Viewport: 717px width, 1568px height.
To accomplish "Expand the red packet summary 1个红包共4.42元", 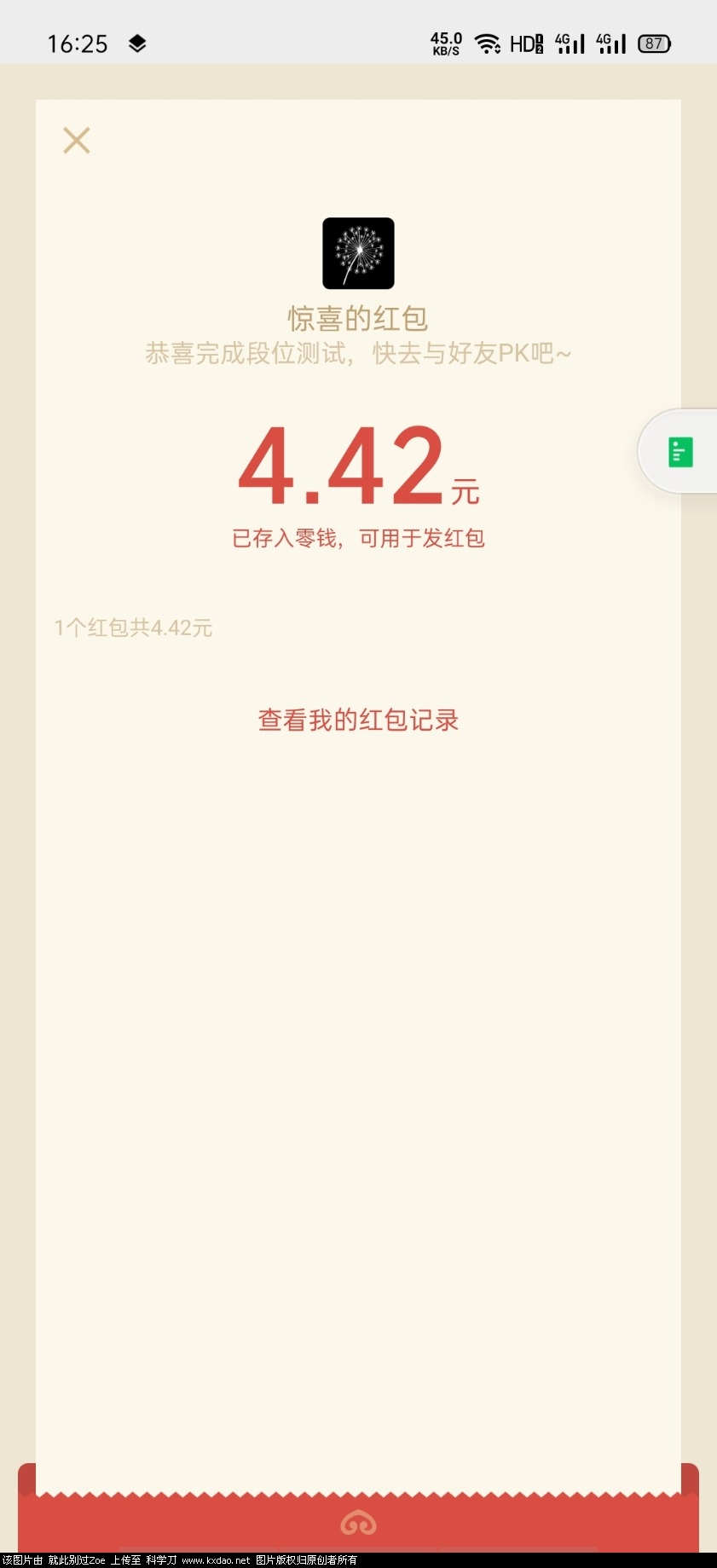I will 134,628.
